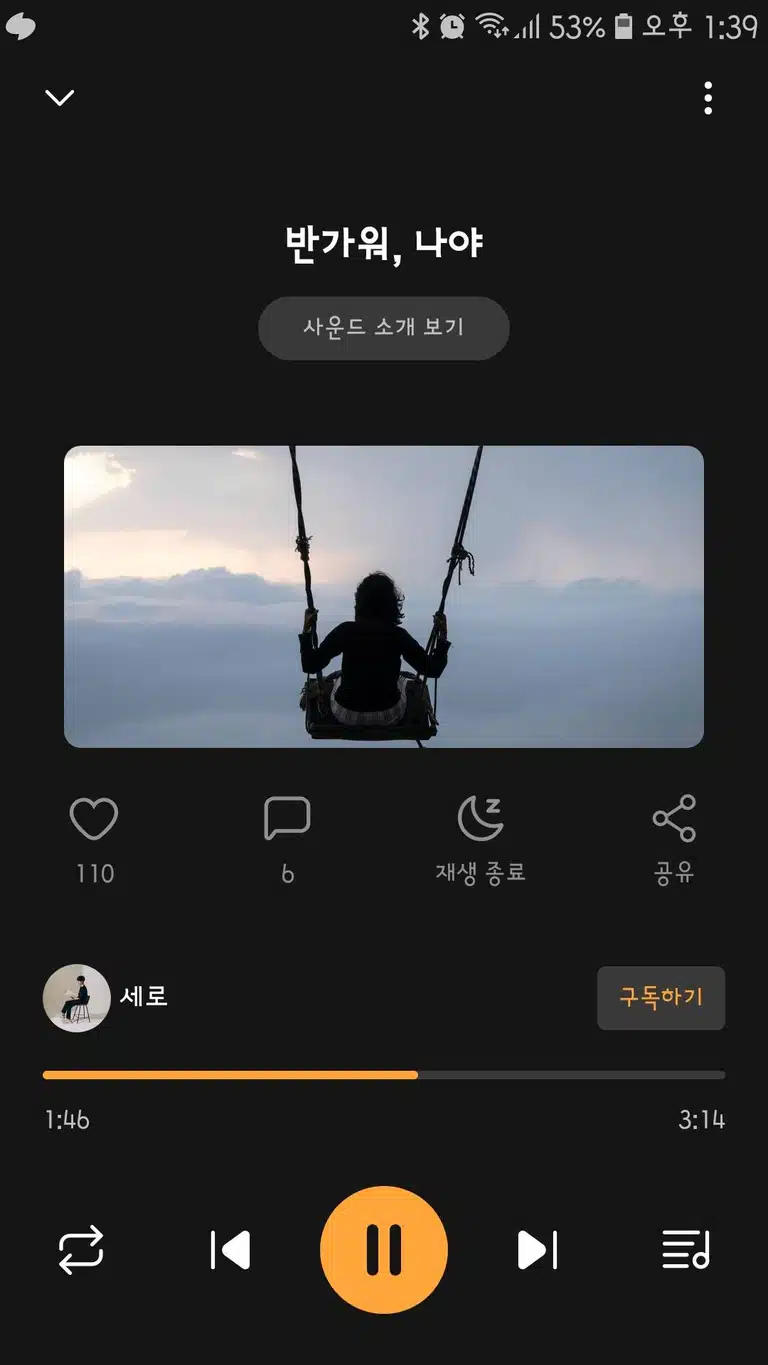Share this sound via 공유
The width and height of the screenshot is (768, 1365).
(674, 819)
